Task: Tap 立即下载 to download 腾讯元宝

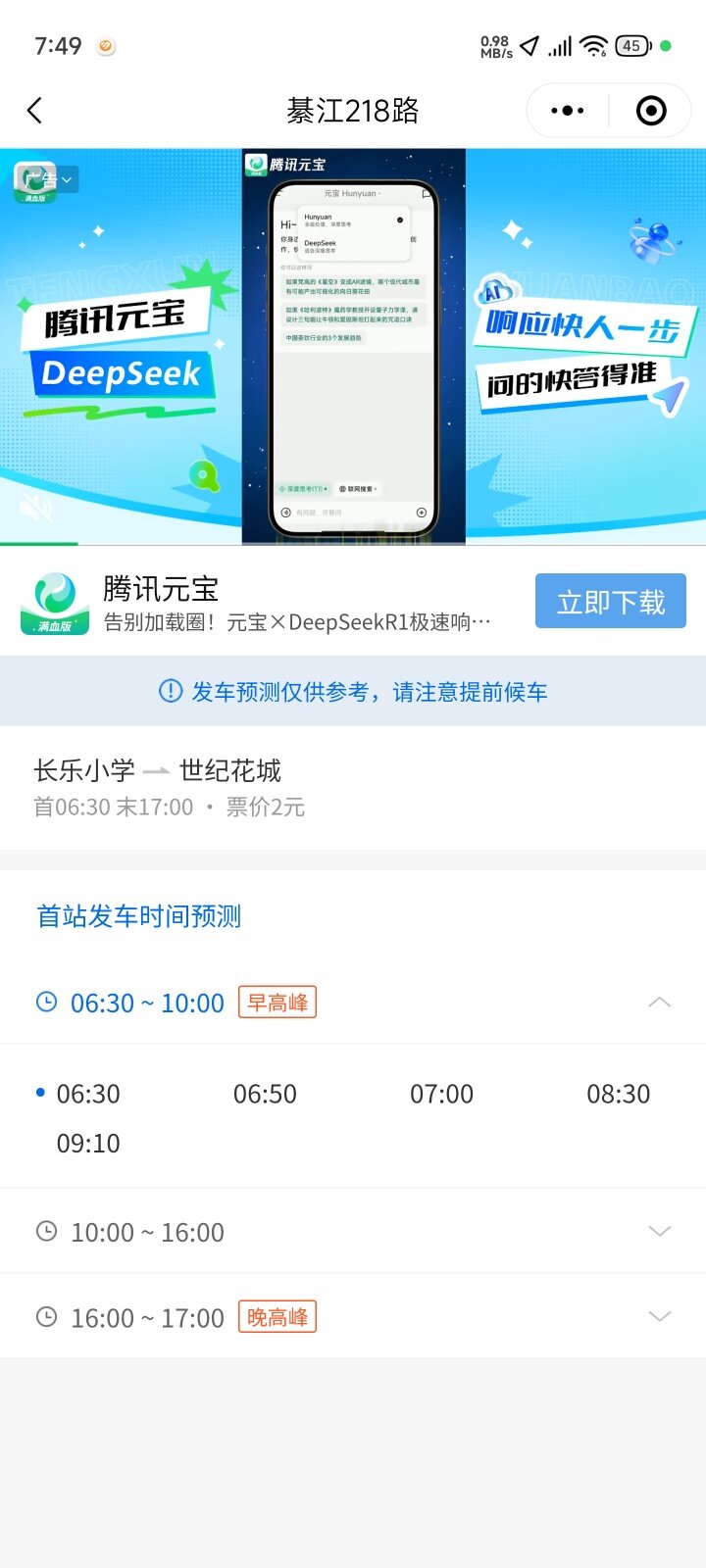Action: point(610,602)
